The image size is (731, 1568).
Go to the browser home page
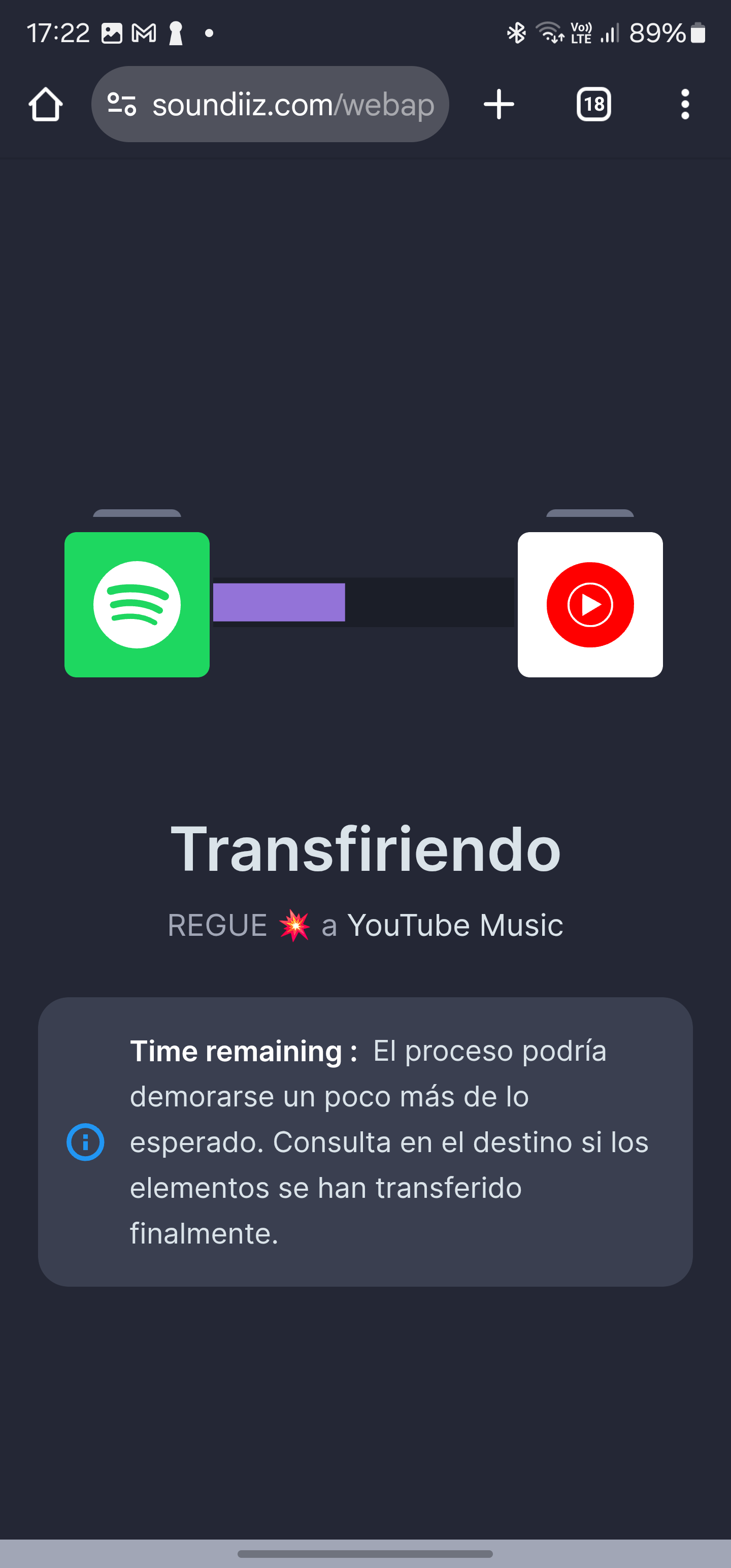46,105
